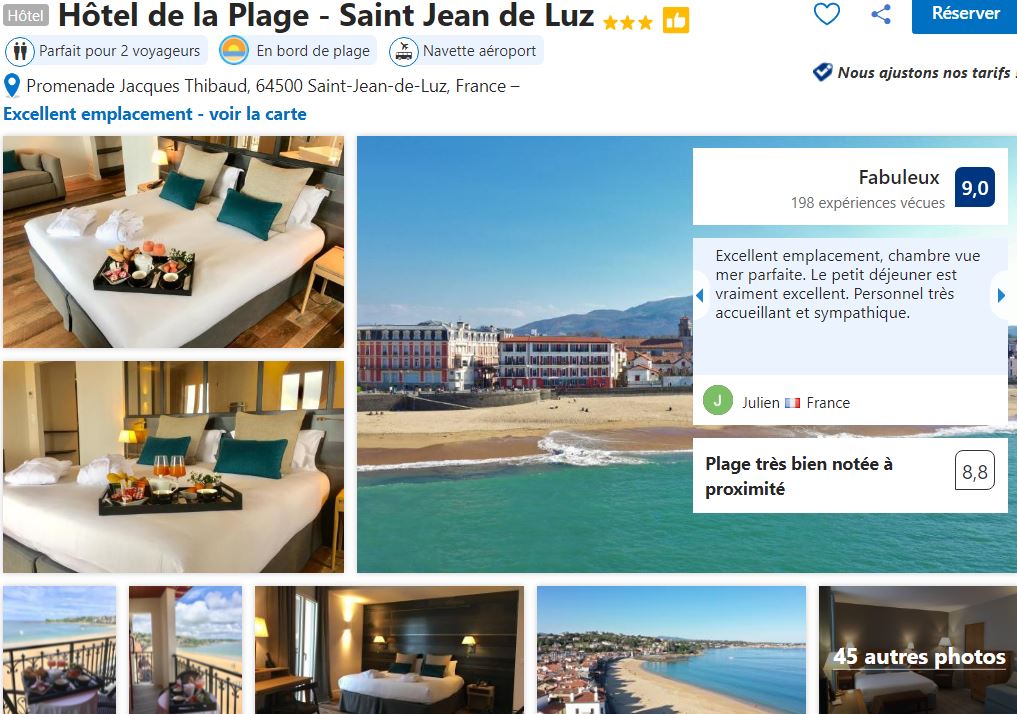1017x714 pixels.
Task: Open the map via Excellent emplacement link
Action: tap(155, 114)
